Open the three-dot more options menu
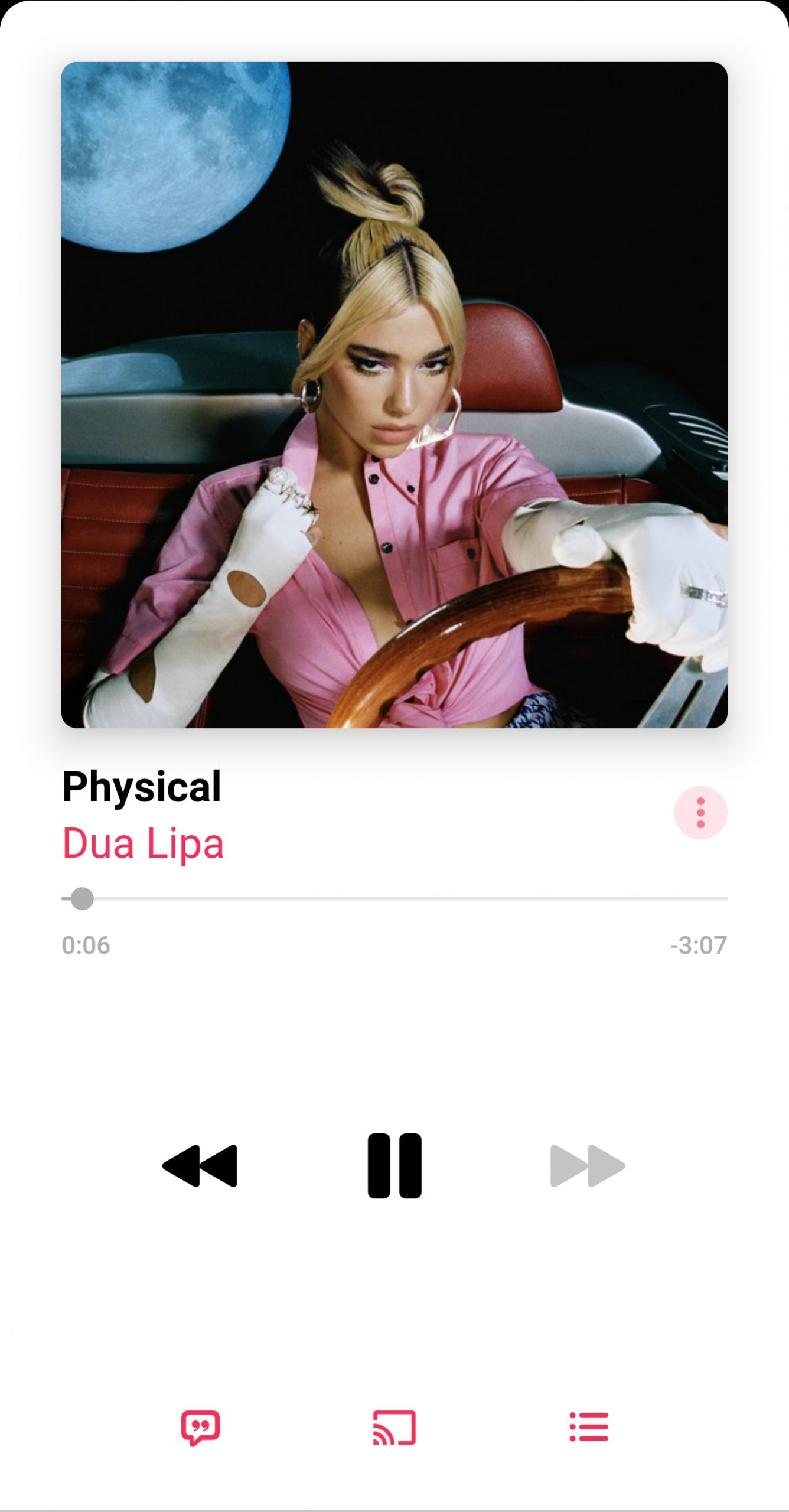Viewport: 789px width, 1512px height. click(x=700, y=813)
